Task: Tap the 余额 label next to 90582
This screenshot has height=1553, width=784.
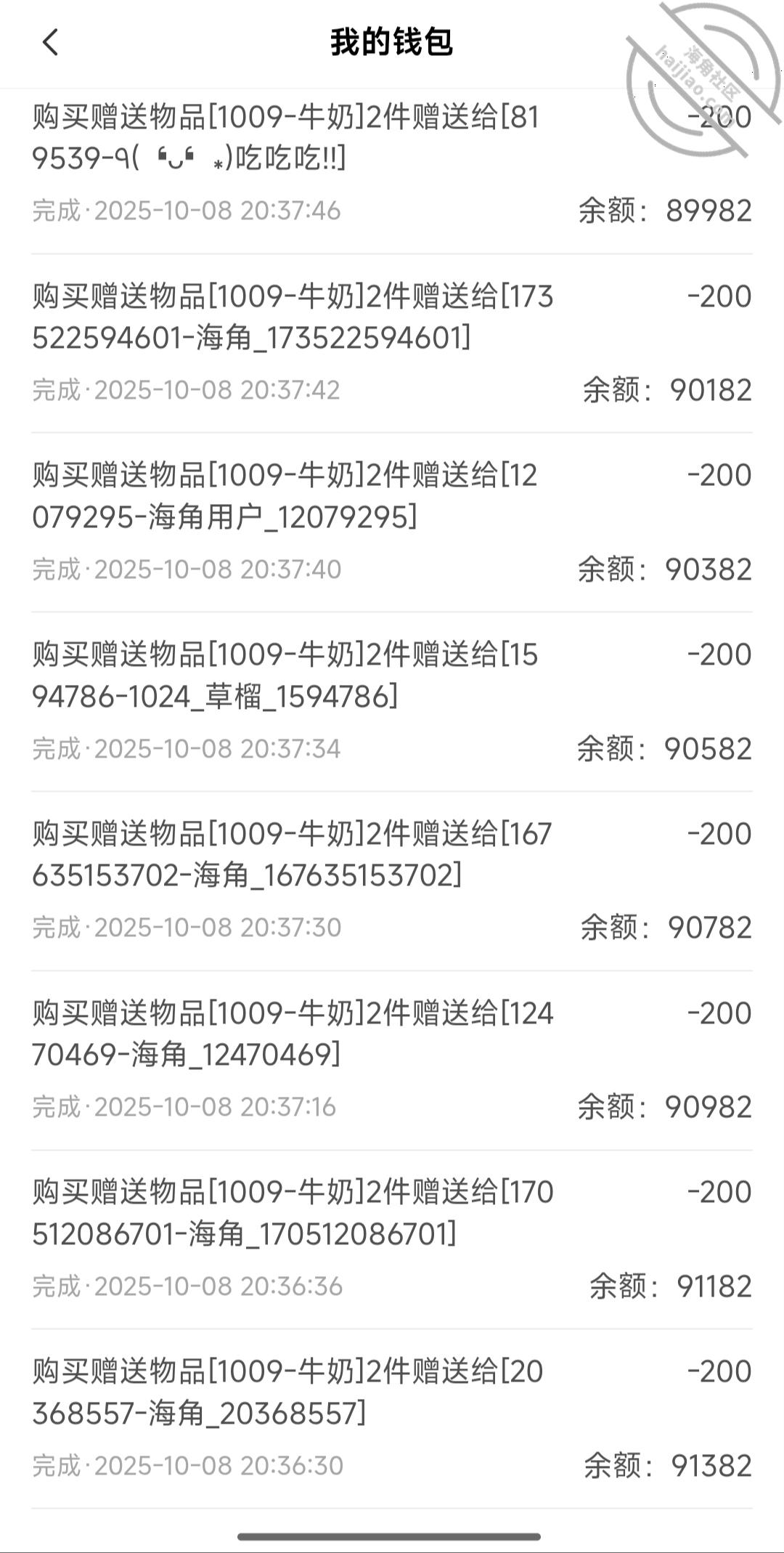Action: click(x=610, y=746)
